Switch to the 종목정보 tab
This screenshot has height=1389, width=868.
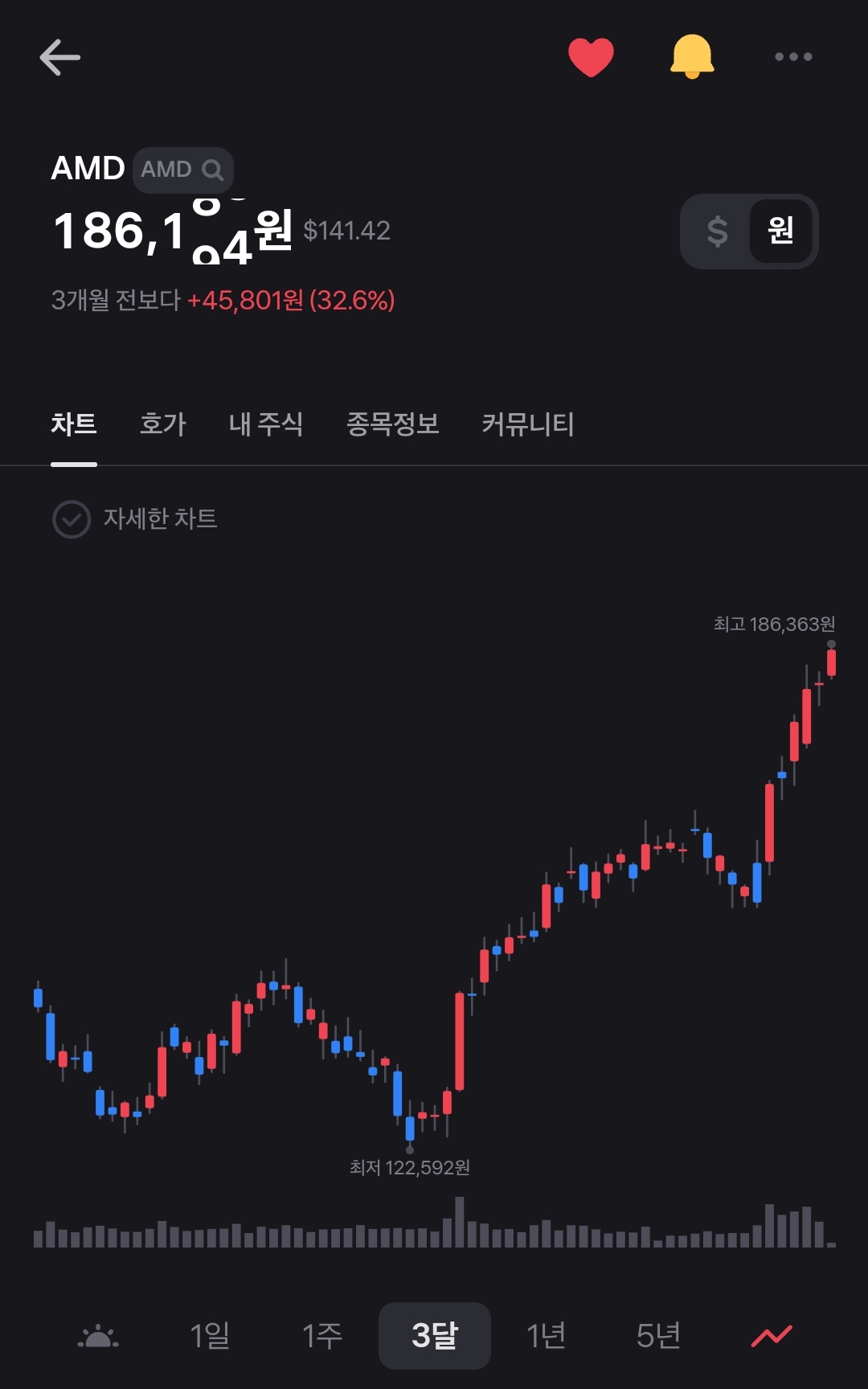tap(392, 424)
